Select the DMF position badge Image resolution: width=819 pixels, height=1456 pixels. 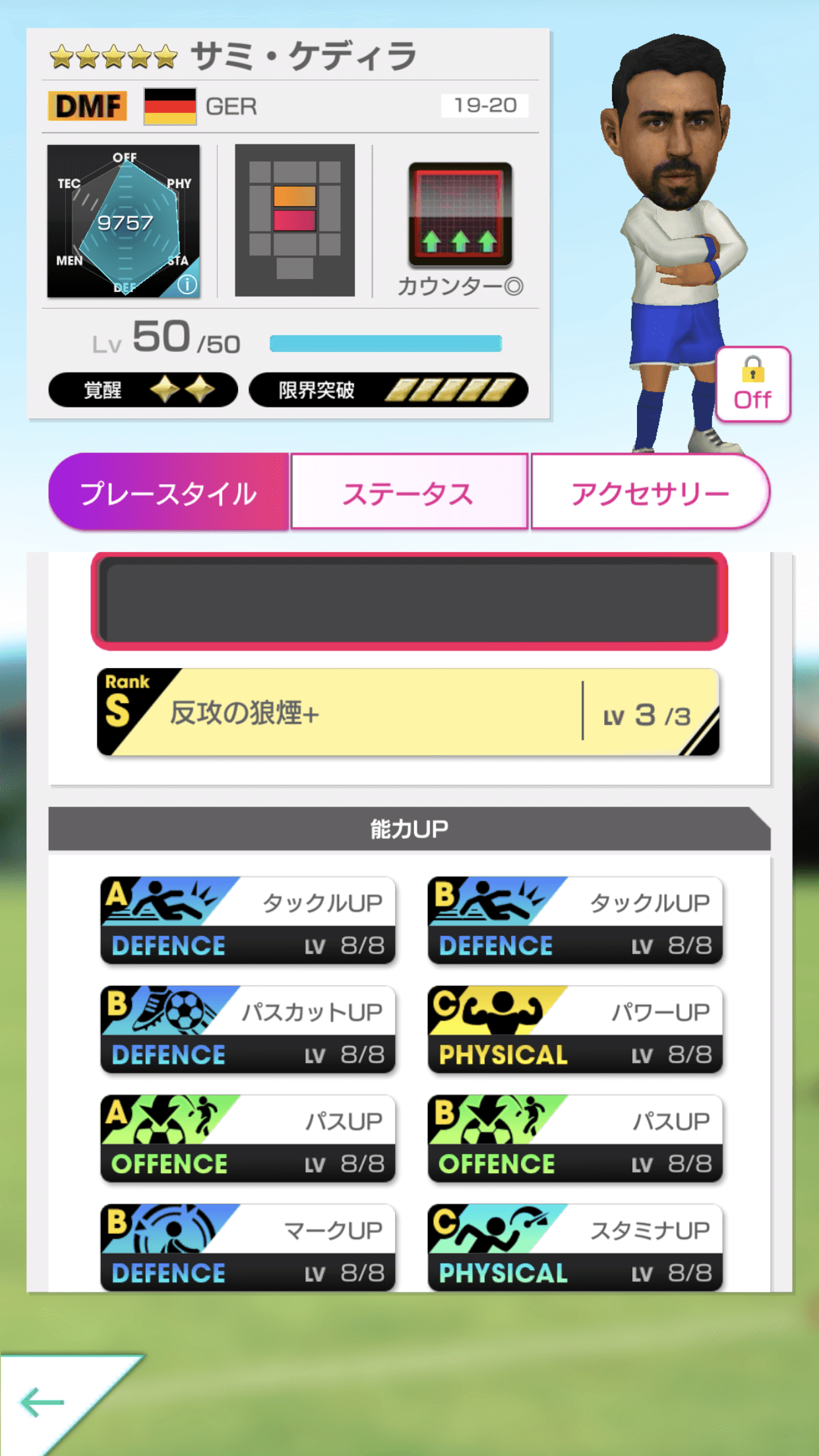[86, 106]
